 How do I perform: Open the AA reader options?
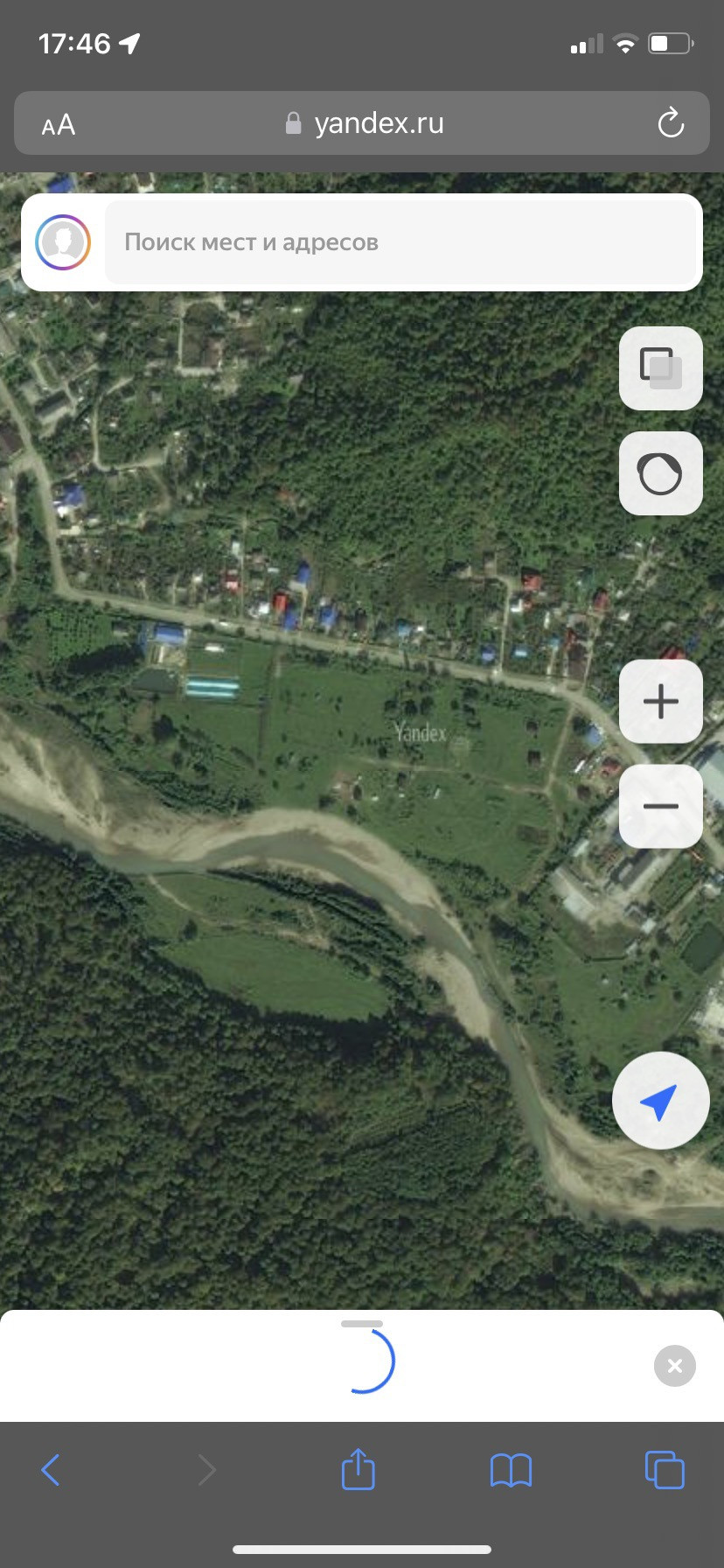click(59, 125)
